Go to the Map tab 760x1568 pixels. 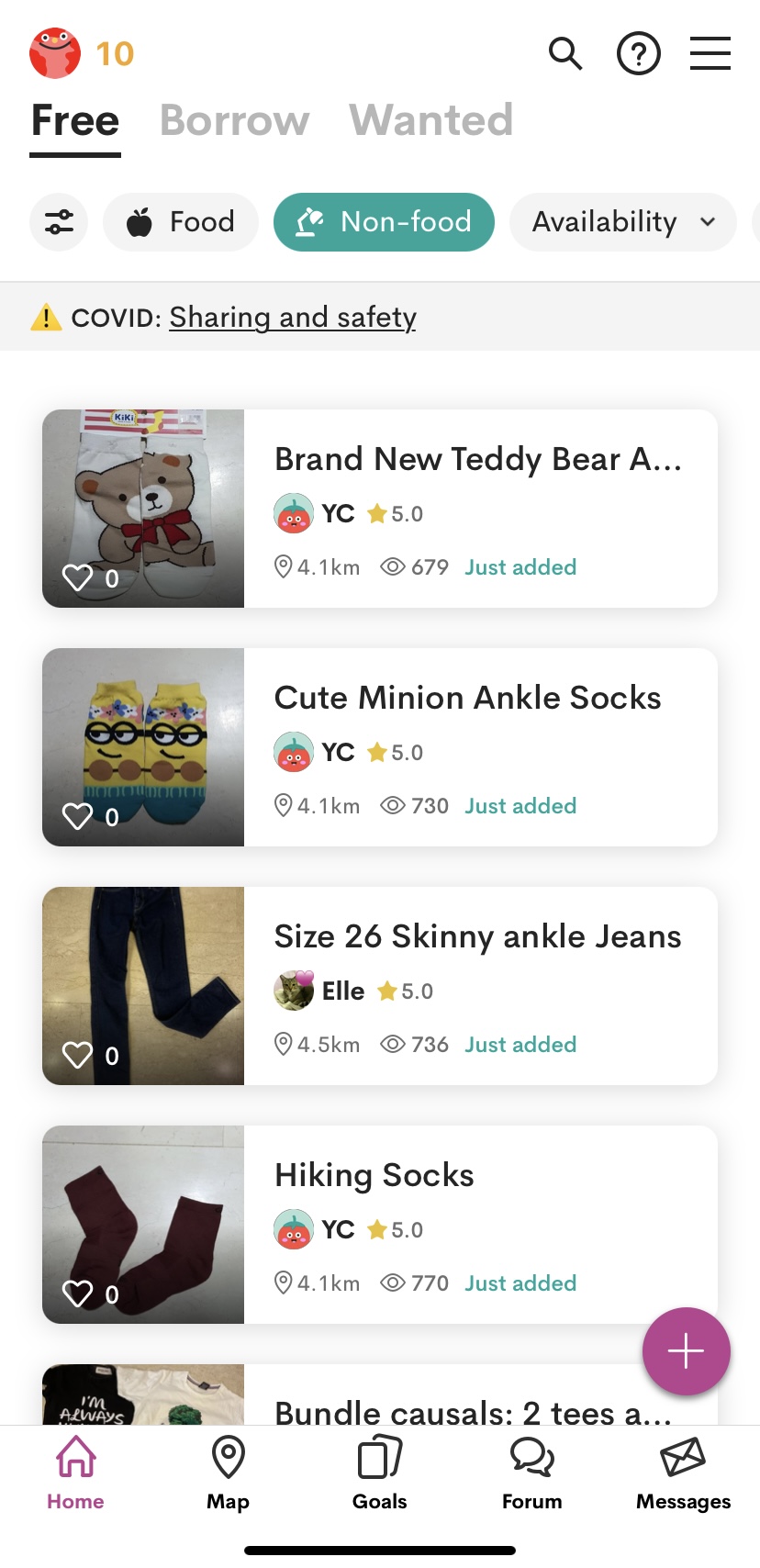(x=228, y=1473)
